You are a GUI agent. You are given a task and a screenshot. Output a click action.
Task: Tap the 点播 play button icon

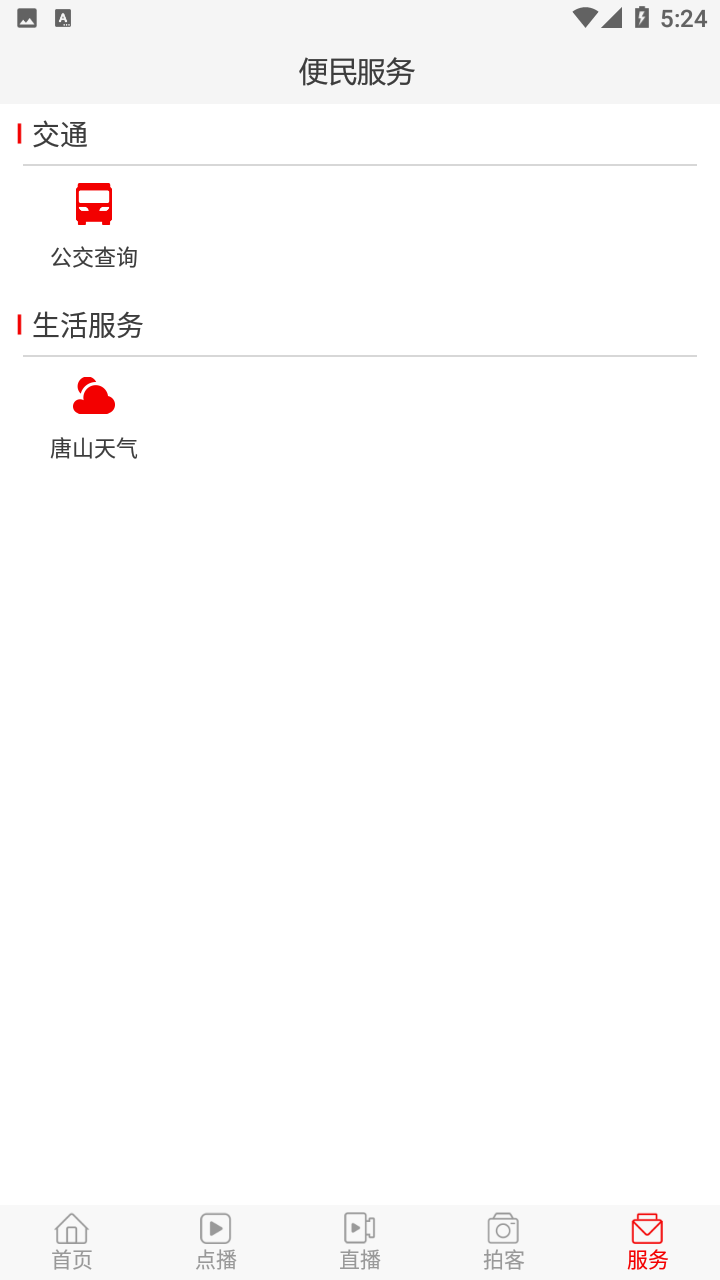[215, 1227]
